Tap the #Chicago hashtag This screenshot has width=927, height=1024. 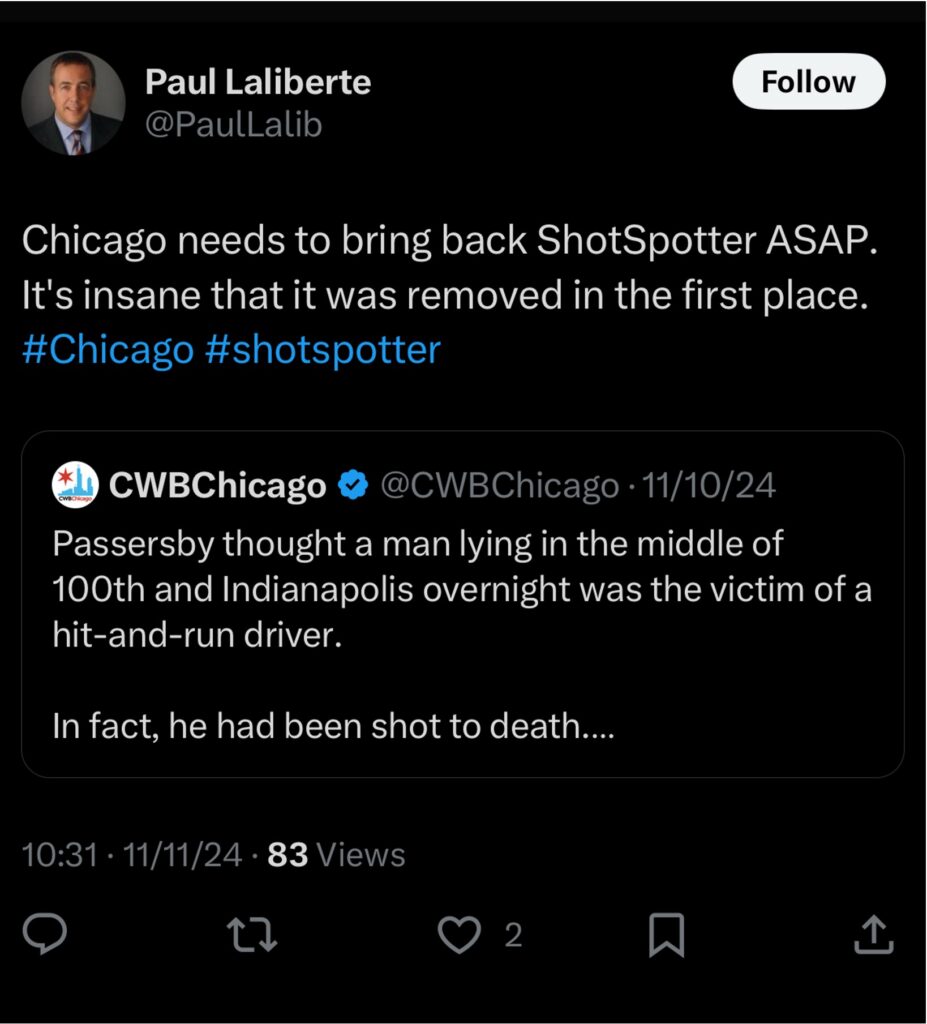click(107, 350)
